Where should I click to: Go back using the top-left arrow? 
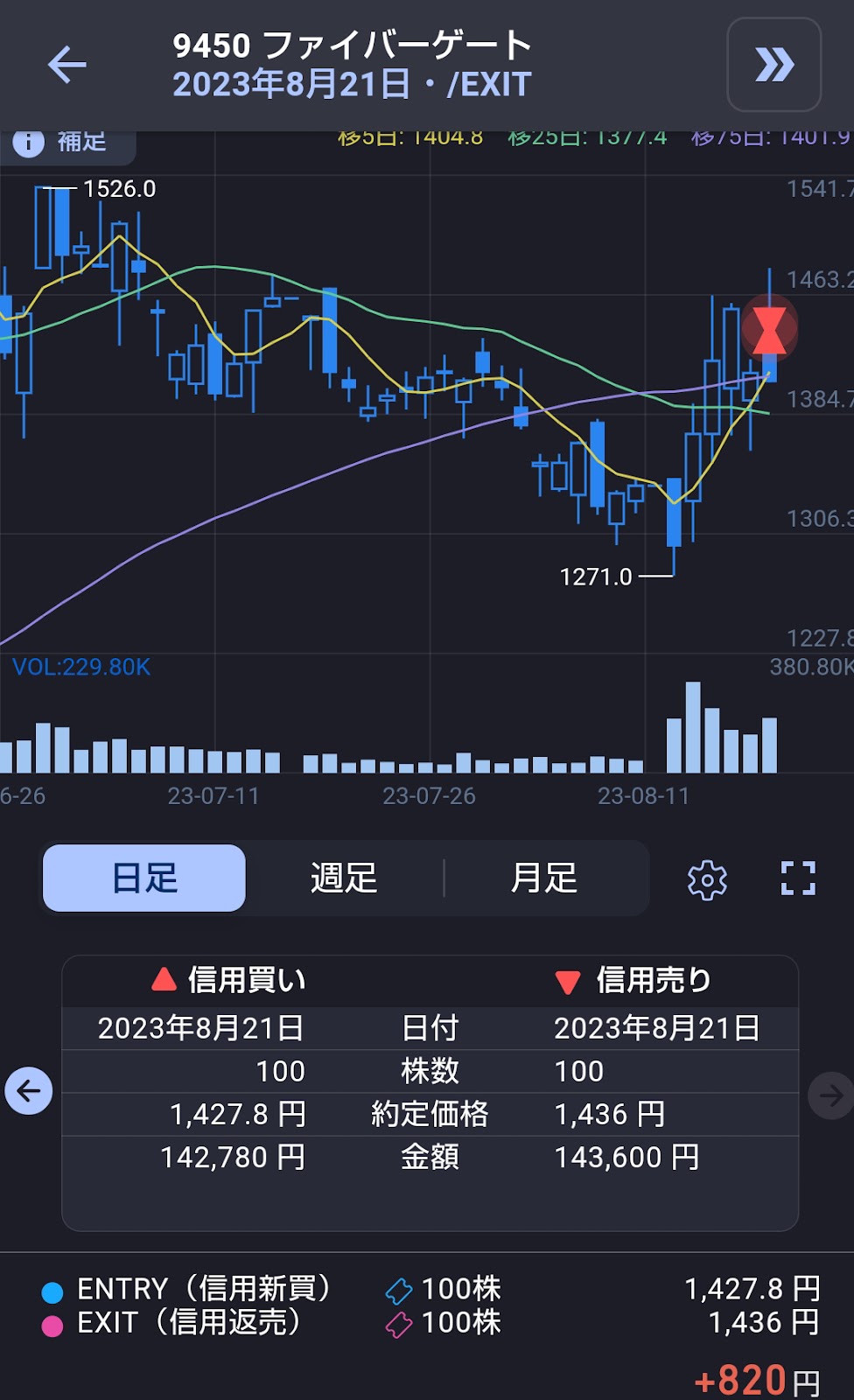coord(66,65)
